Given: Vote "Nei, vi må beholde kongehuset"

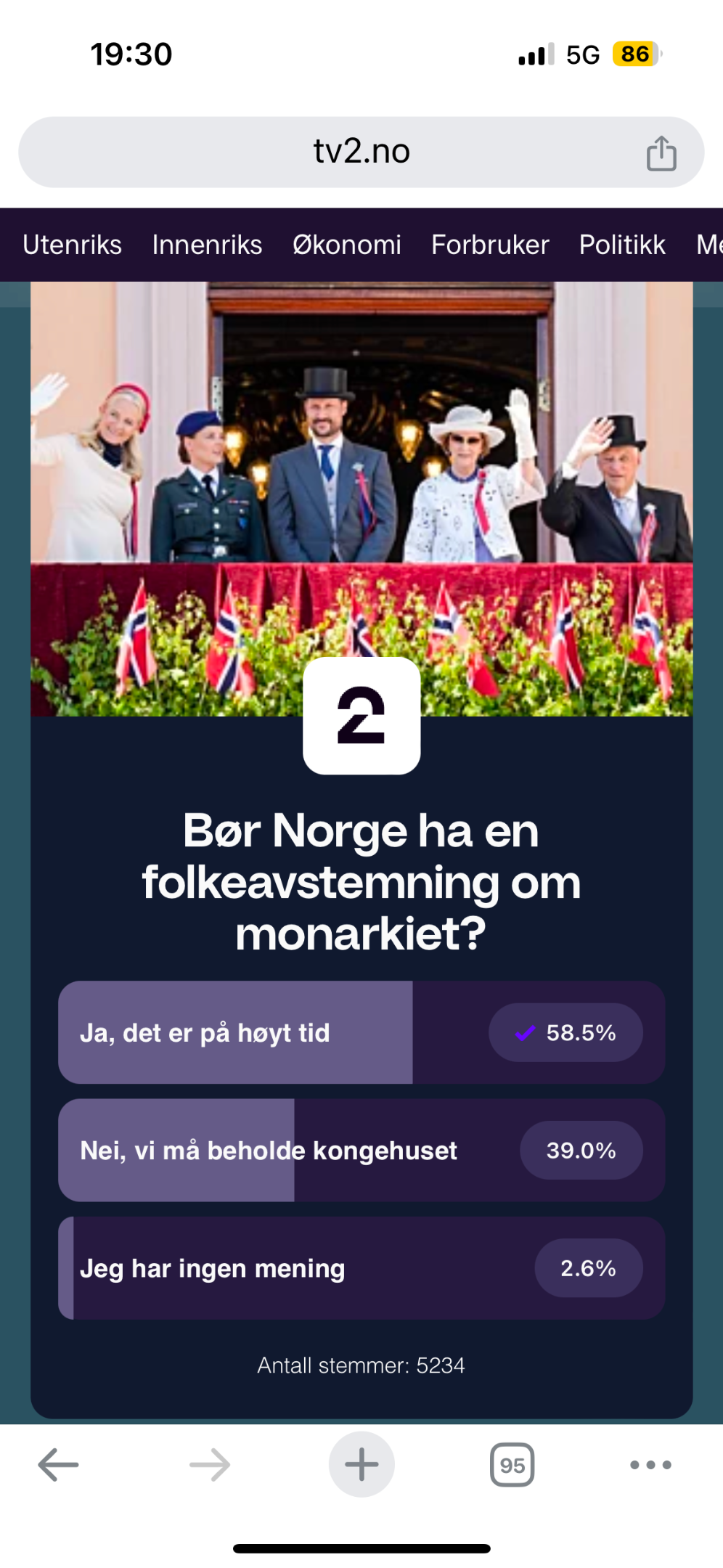Looking at the screenshot, I should (361, 1150).
